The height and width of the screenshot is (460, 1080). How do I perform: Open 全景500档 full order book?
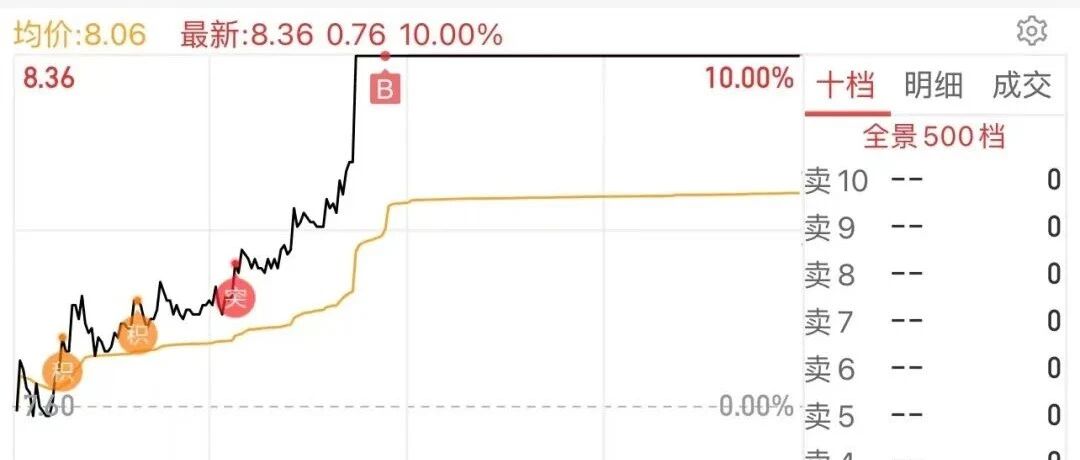pos(934,137)
